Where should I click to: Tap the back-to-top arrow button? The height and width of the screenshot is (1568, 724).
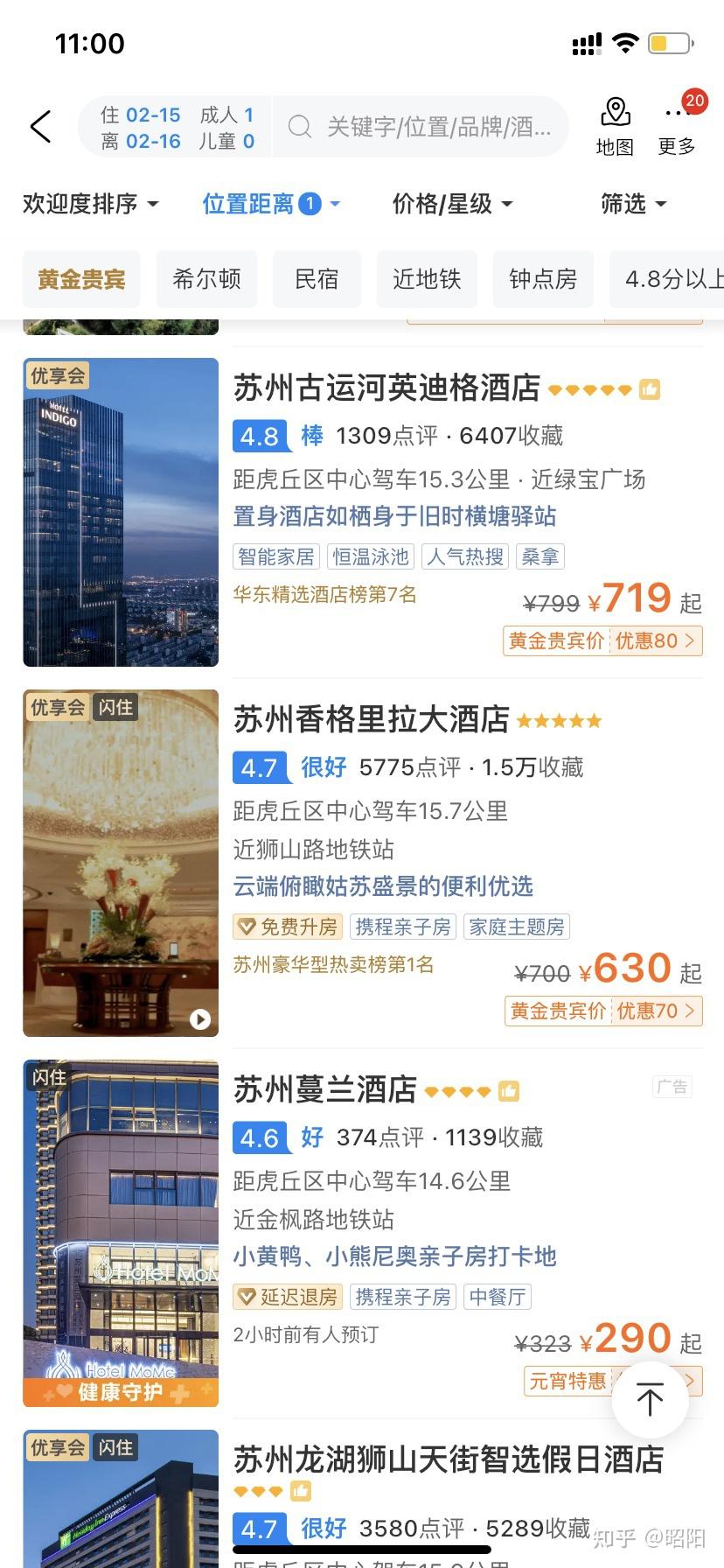(x=650, y=1399)
